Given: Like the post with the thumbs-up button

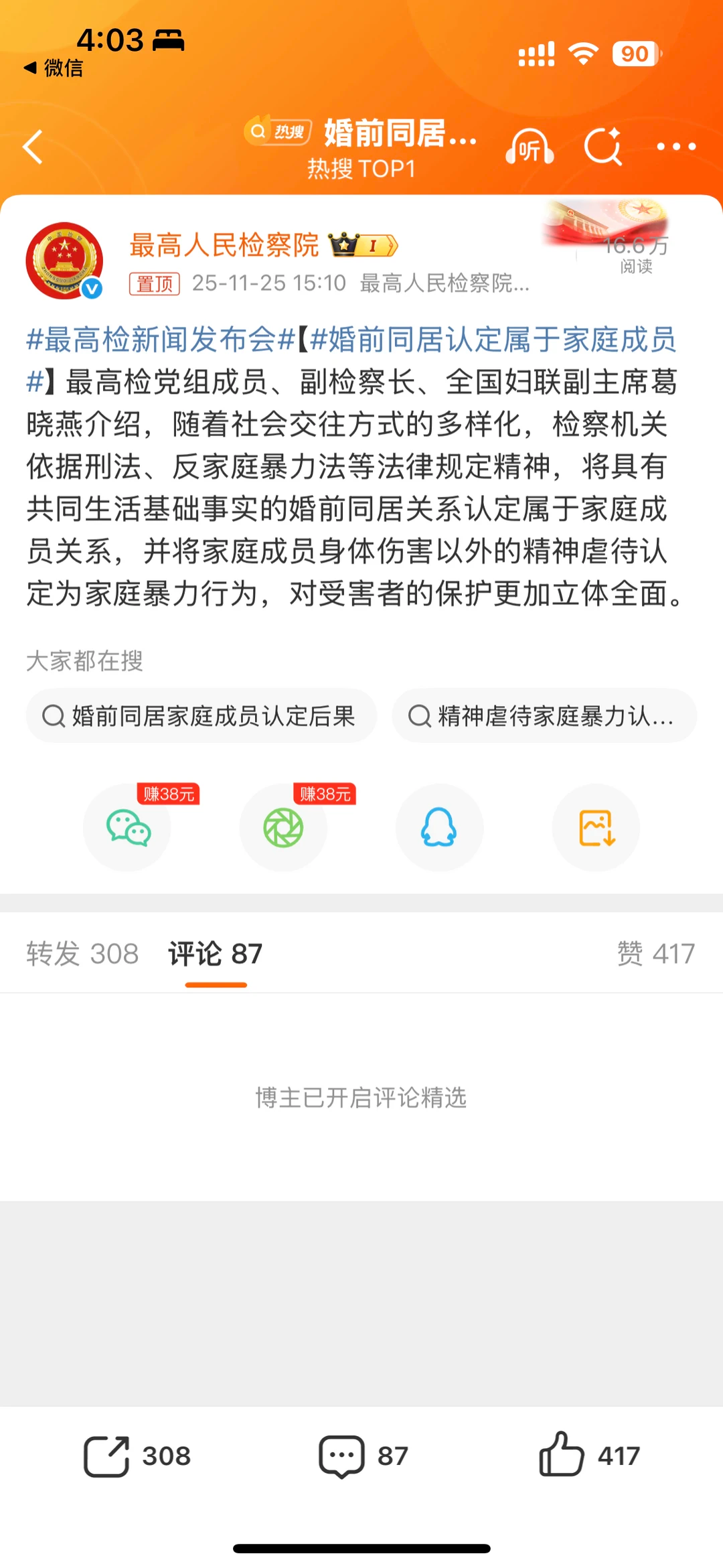Looking at the screenshot, I should click(589, 1455).
